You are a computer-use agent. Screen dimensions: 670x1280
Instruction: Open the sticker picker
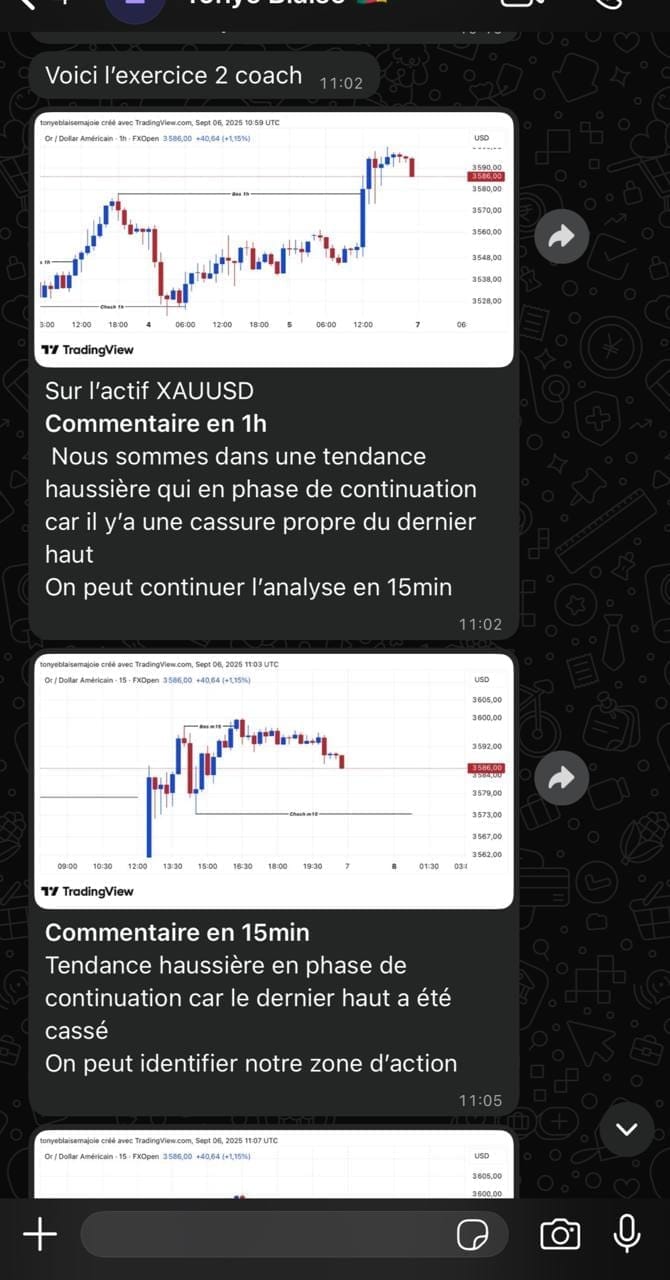(471, 1235)
